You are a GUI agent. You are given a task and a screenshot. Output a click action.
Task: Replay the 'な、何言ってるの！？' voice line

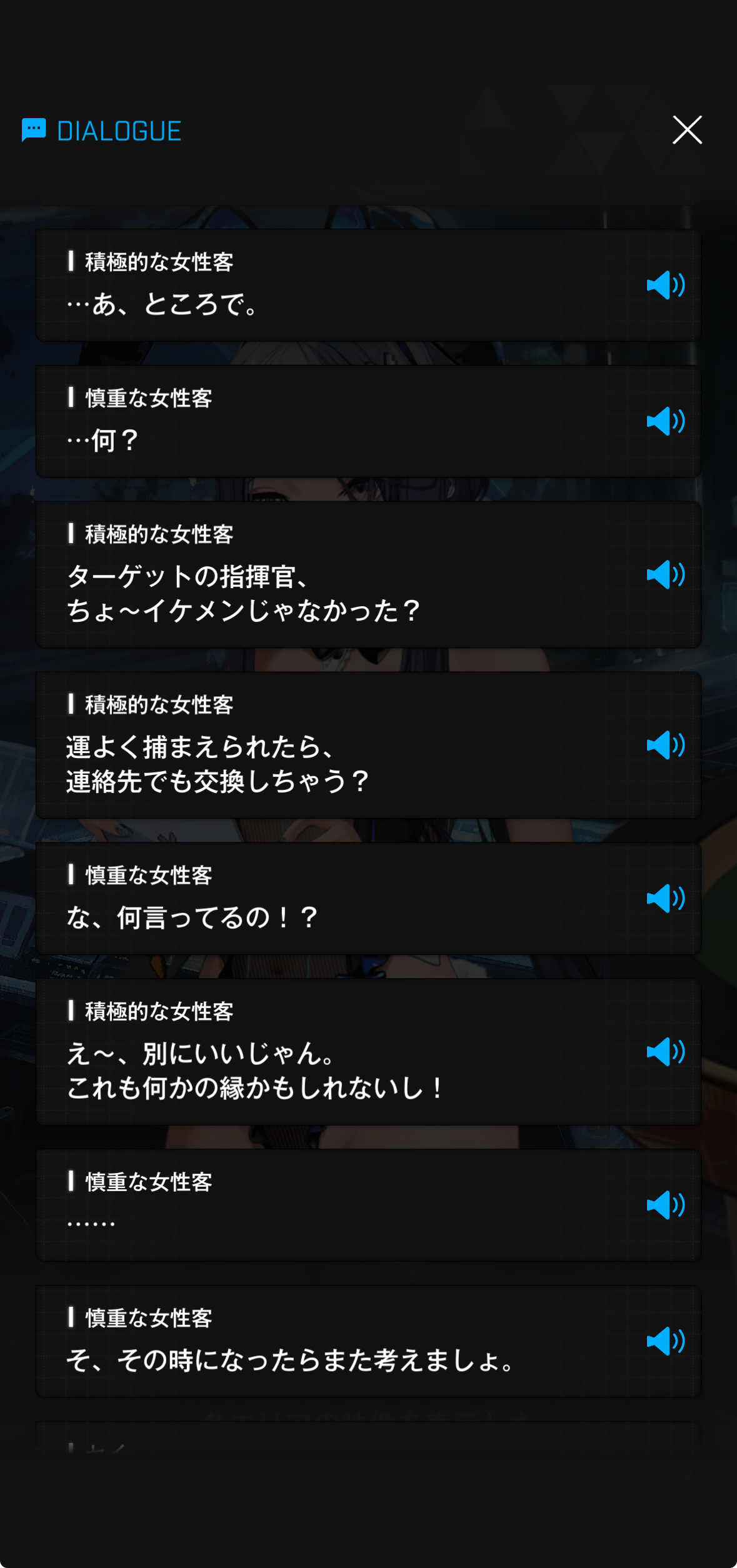point(666,898)
